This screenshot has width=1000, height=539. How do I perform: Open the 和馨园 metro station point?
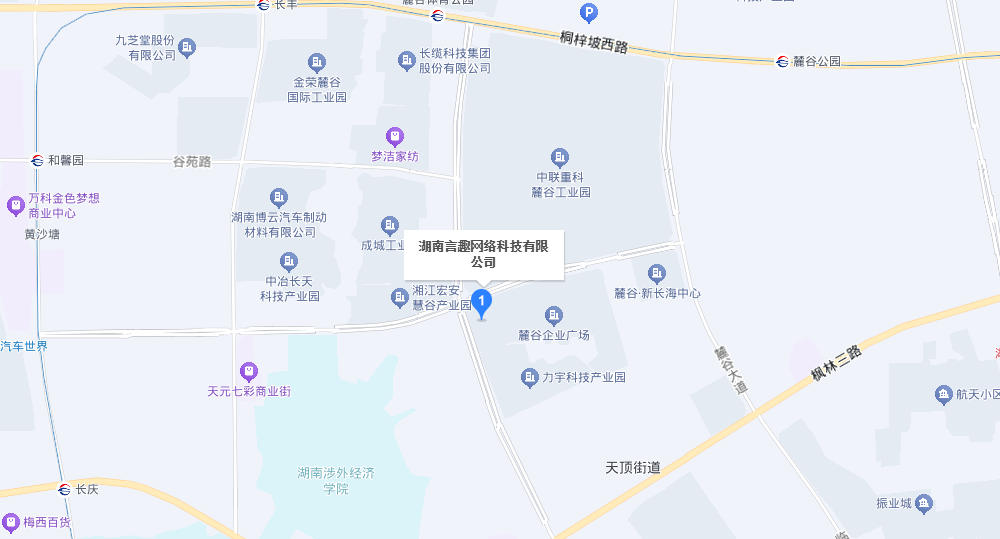pos(37,160)
